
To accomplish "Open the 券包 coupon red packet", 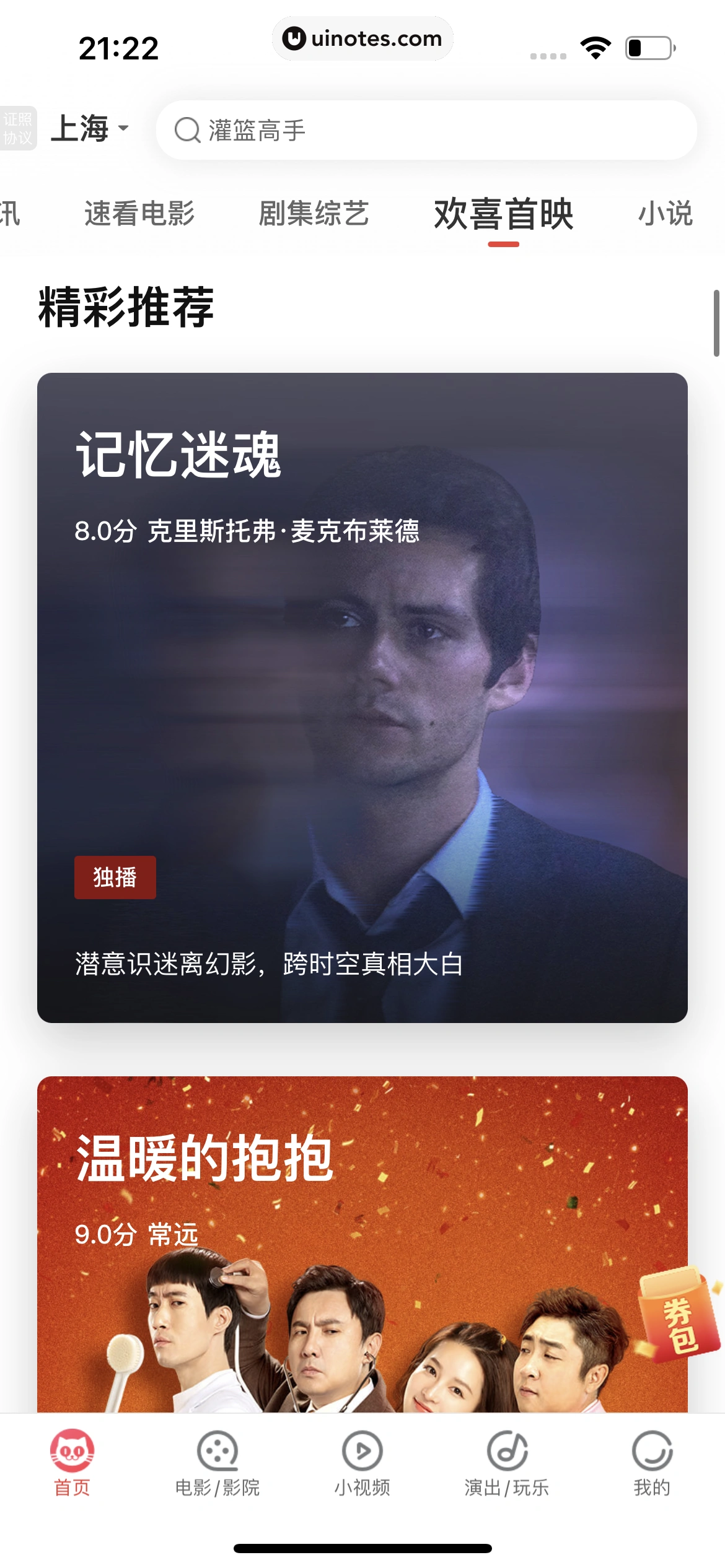I will point(679,1317).
